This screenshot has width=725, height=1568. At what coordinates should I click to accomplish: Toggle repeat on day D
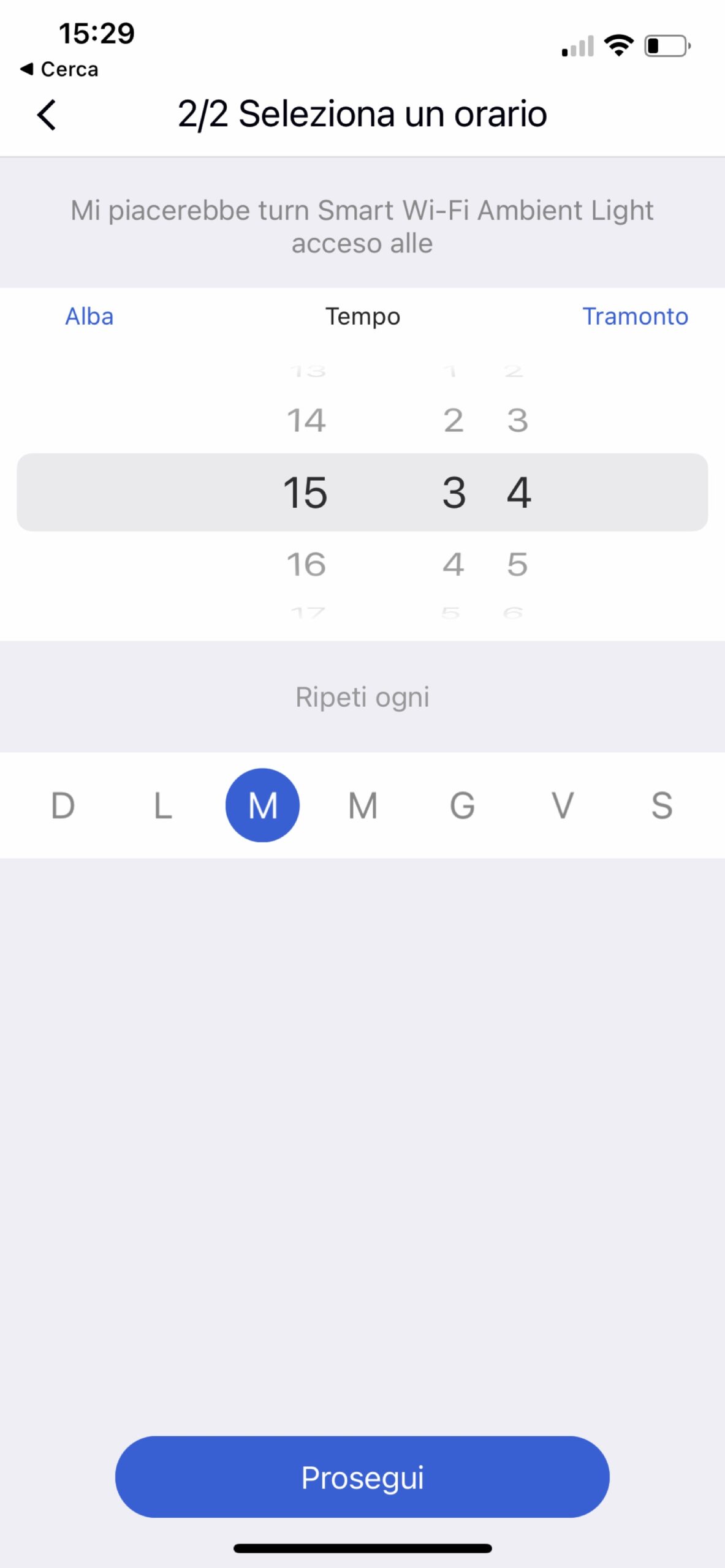pyautogui.click(x=63, y=805)
